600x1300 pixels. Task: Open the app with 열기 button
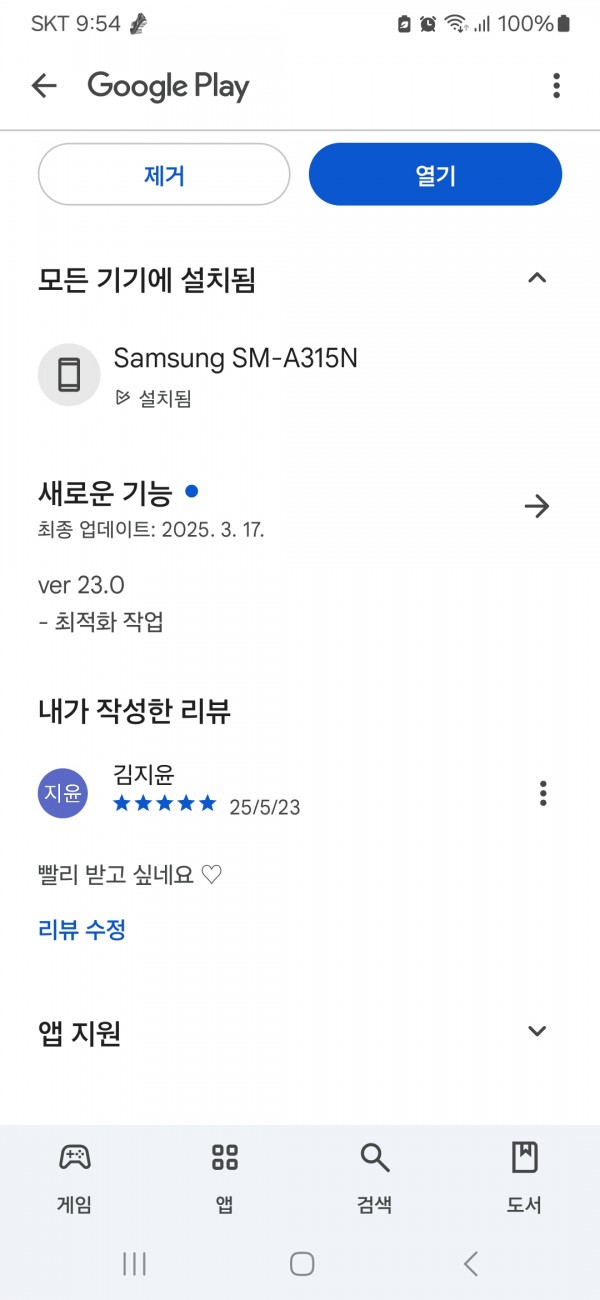435,175
